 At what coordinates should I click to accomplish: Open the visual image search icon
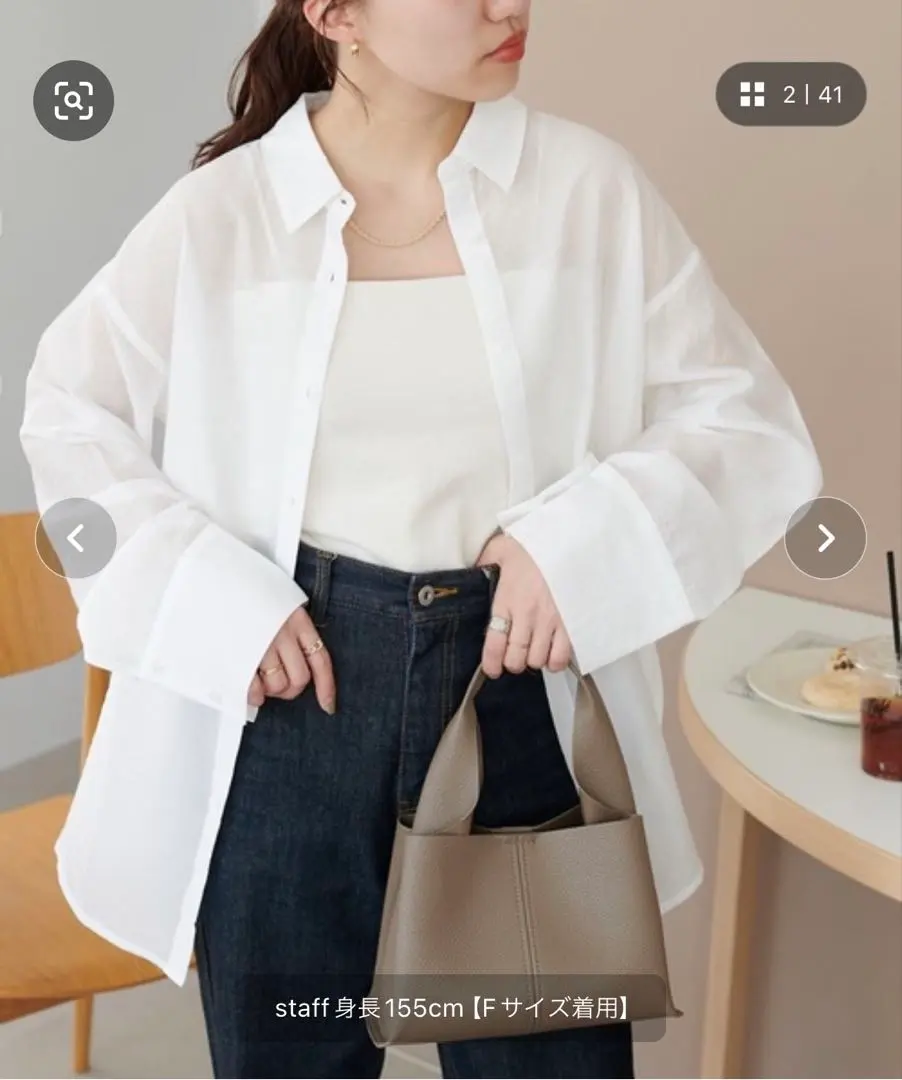click(x=73, y=100)
